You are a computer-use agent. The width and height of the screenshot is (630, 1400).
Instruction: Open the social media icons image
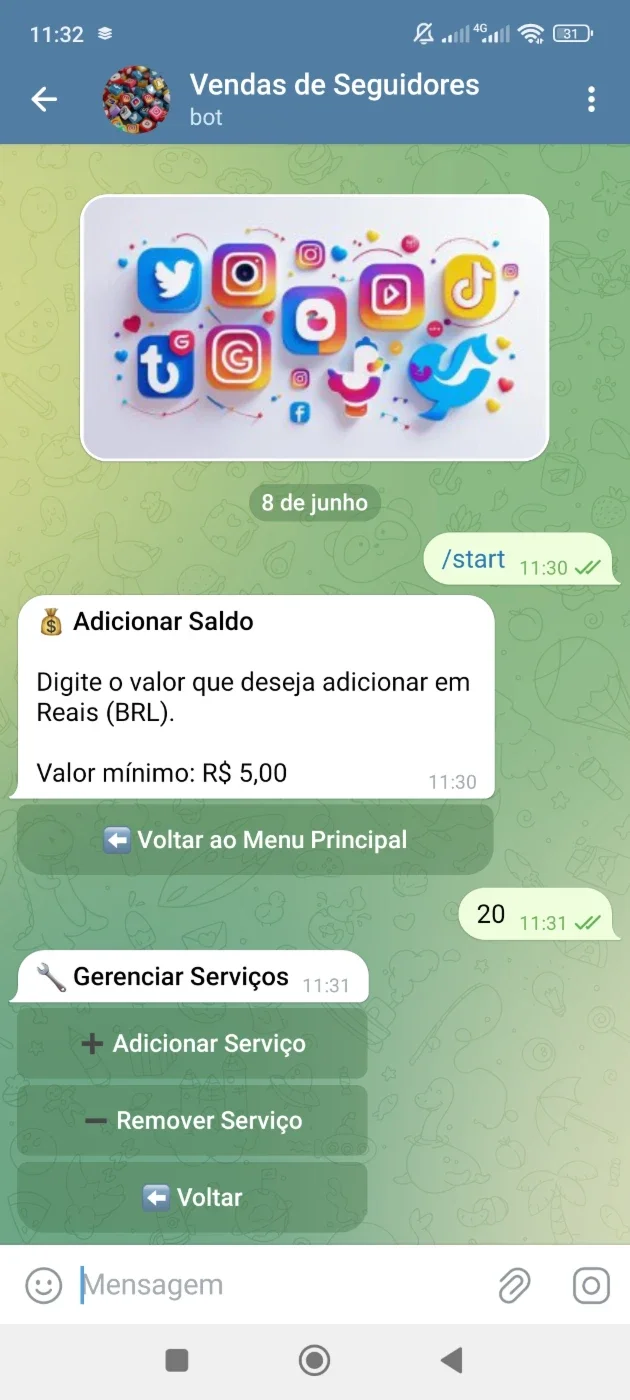[315, 327]
